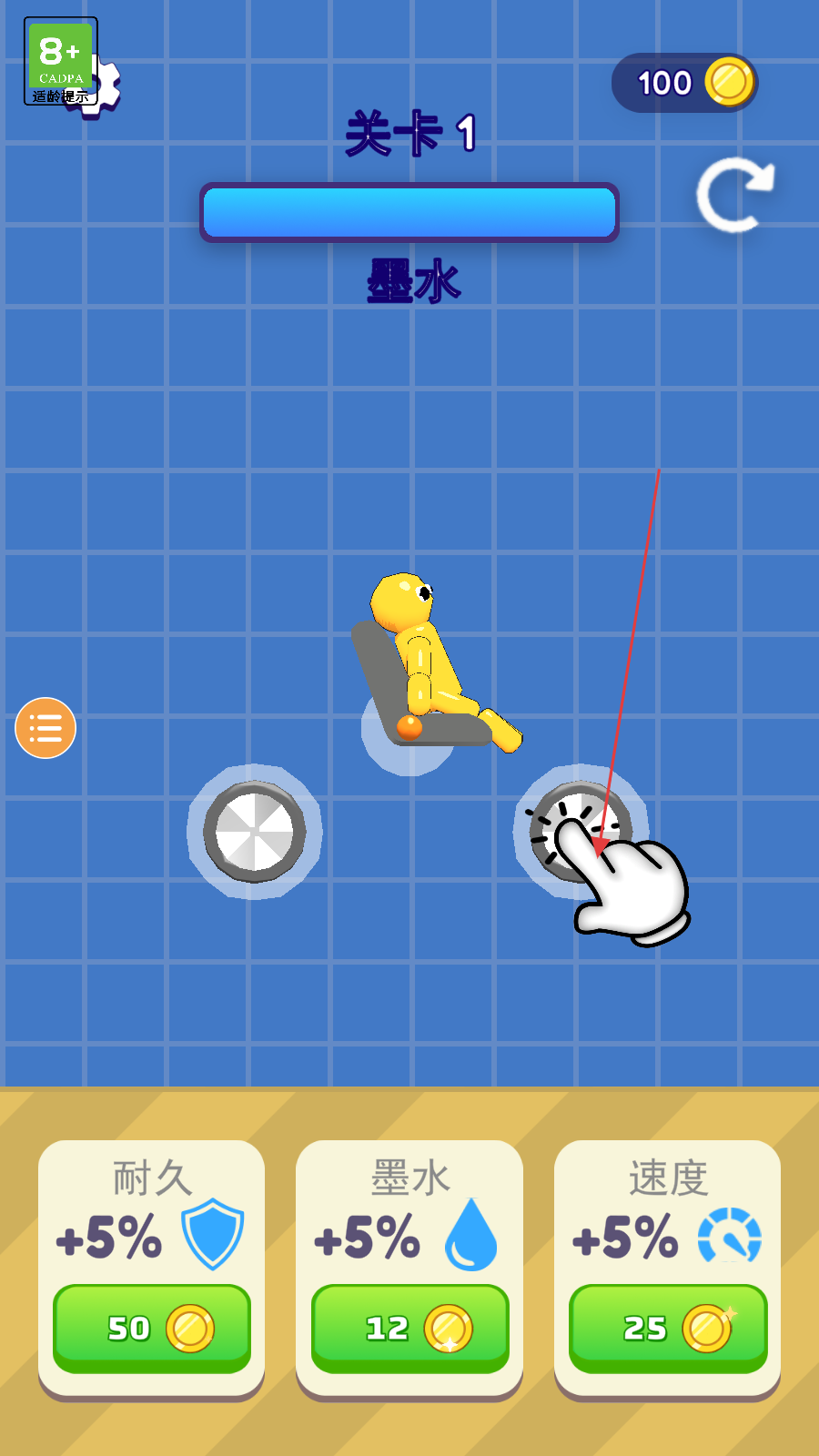Open the 8+ CADPA age rating notice

coord(59,60)
